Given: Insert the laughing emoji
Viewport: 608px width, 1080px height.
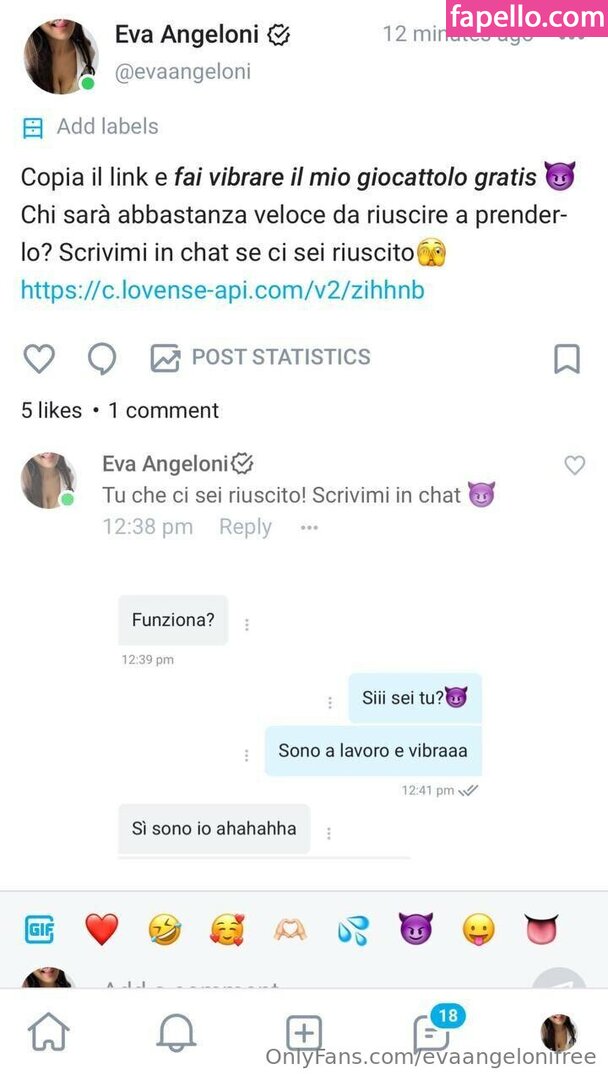Looking at the screenshot, I should 164,930.
